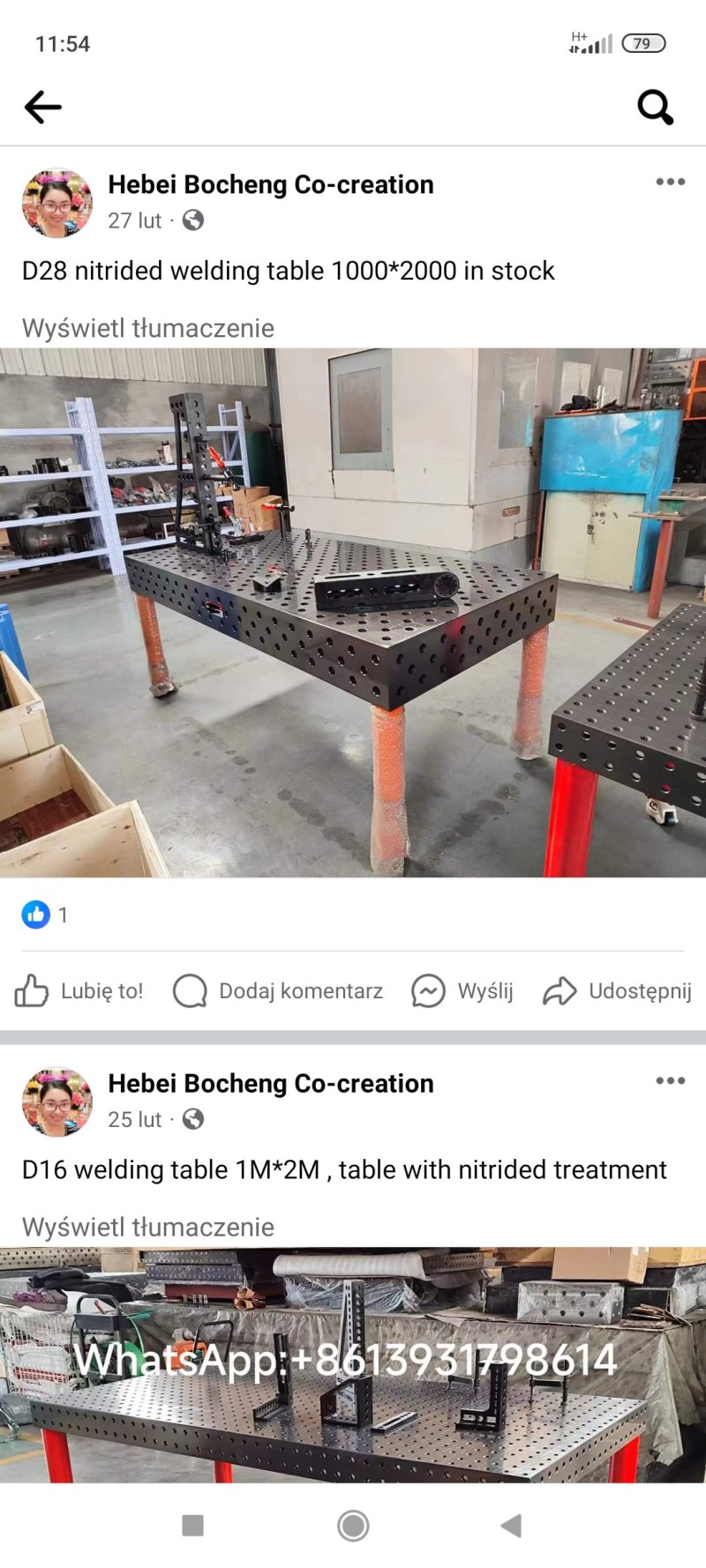Viewport: 706px width, 1568px height.
Task: Open options menu for the 25 lut post
Action: click(x=670, y=1080)
